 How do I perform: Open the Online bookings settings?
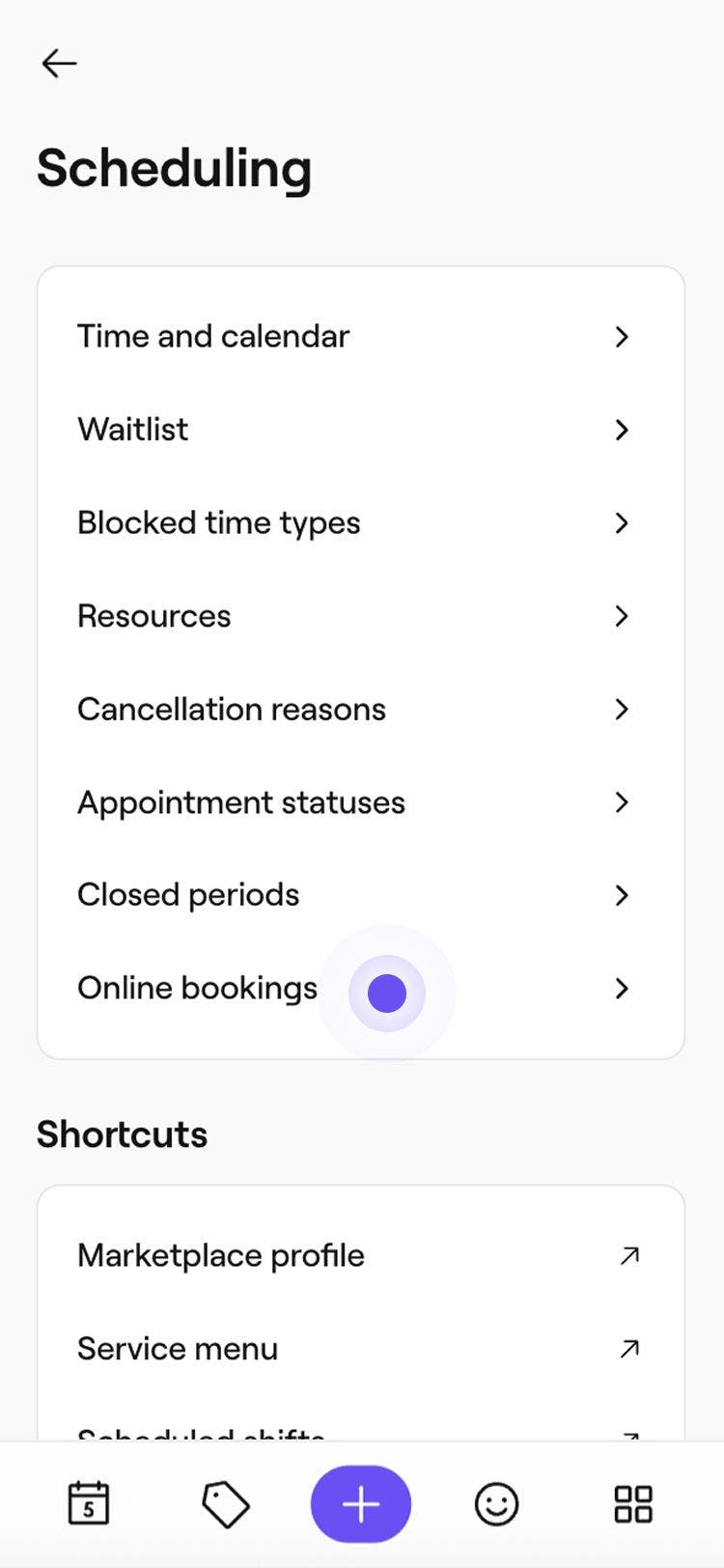[622, 989]
